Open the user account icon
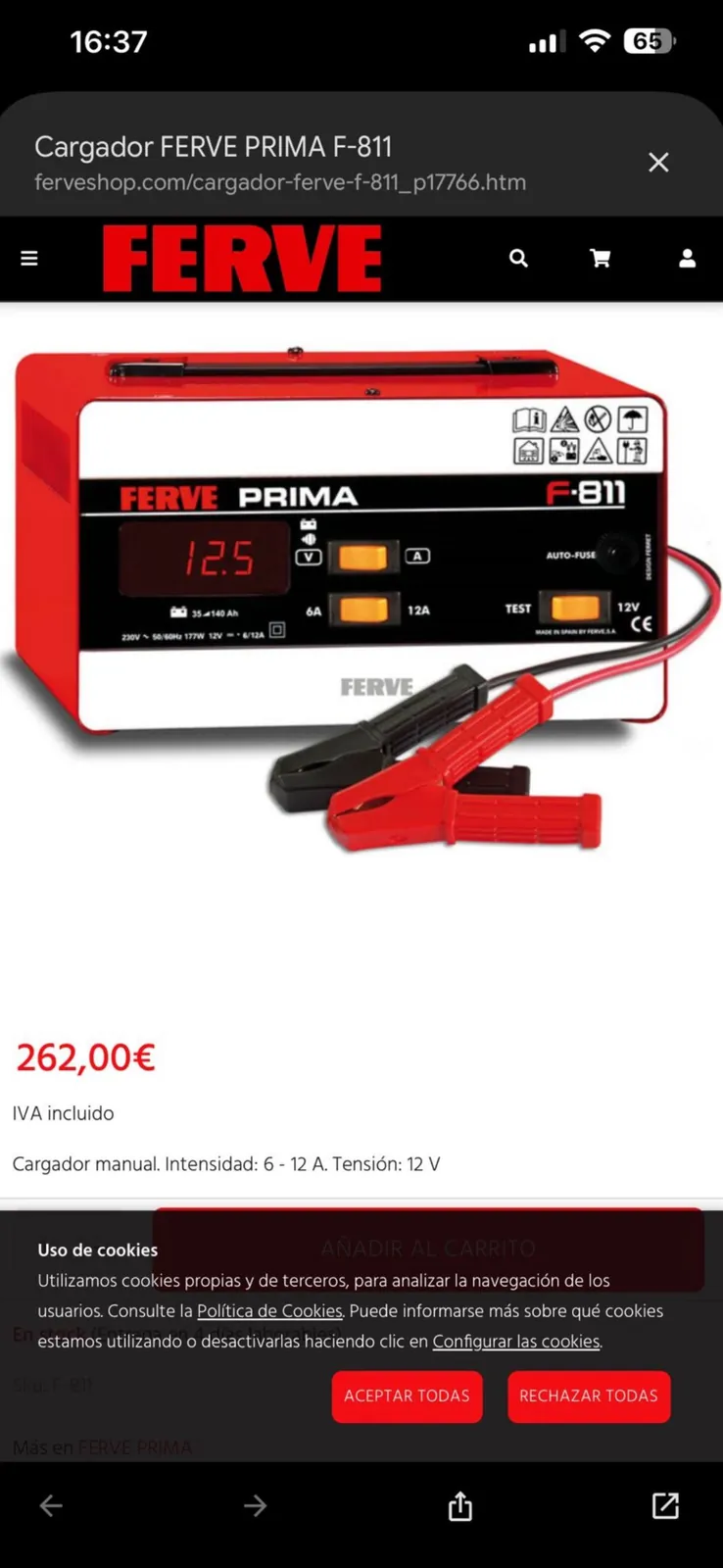Screen dimensions: 723x1568 pyautogui.click(x=688, y=258)
